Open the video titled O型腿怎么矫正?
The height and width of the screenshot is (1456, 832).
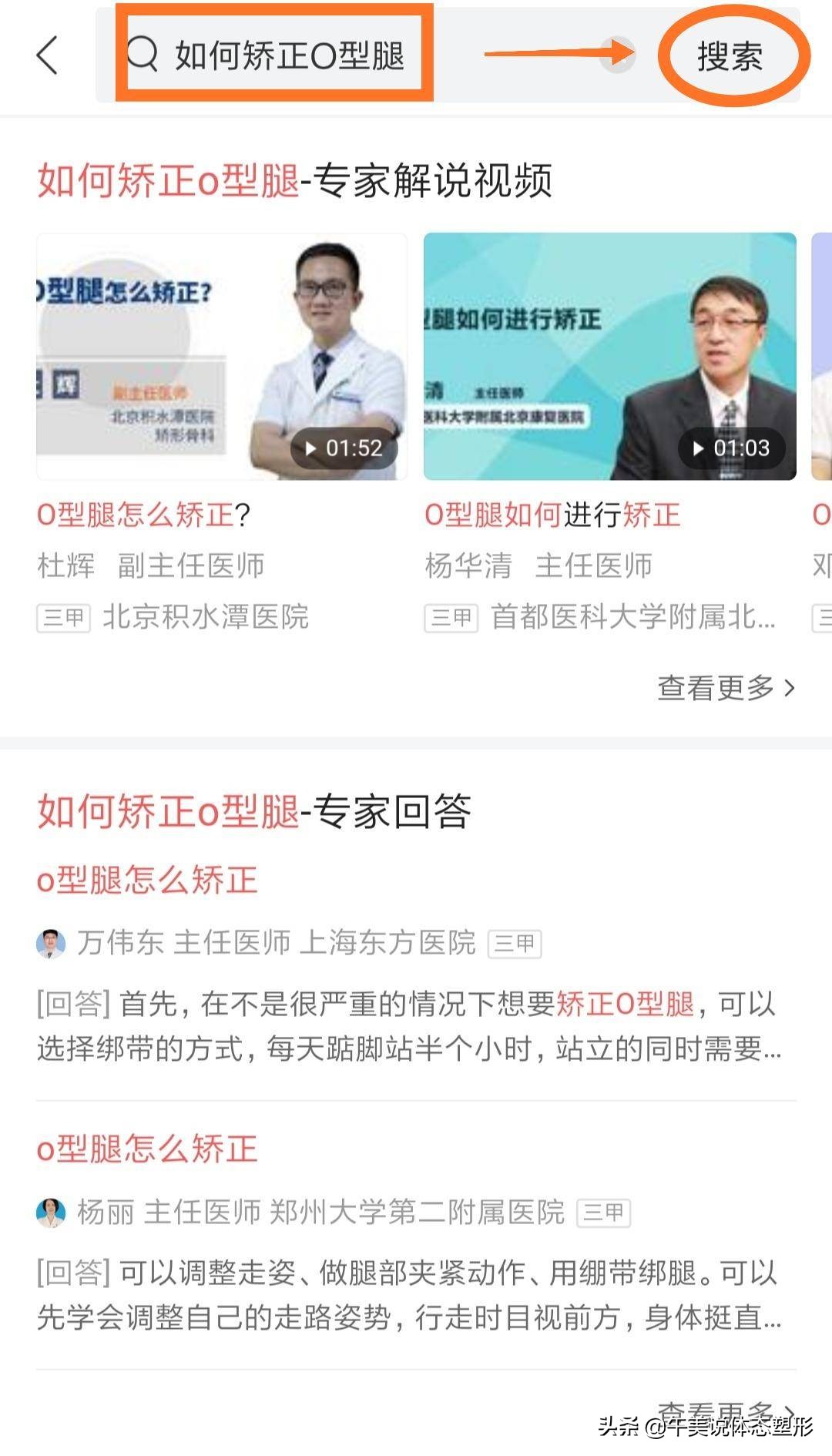[x=135, y=516]
